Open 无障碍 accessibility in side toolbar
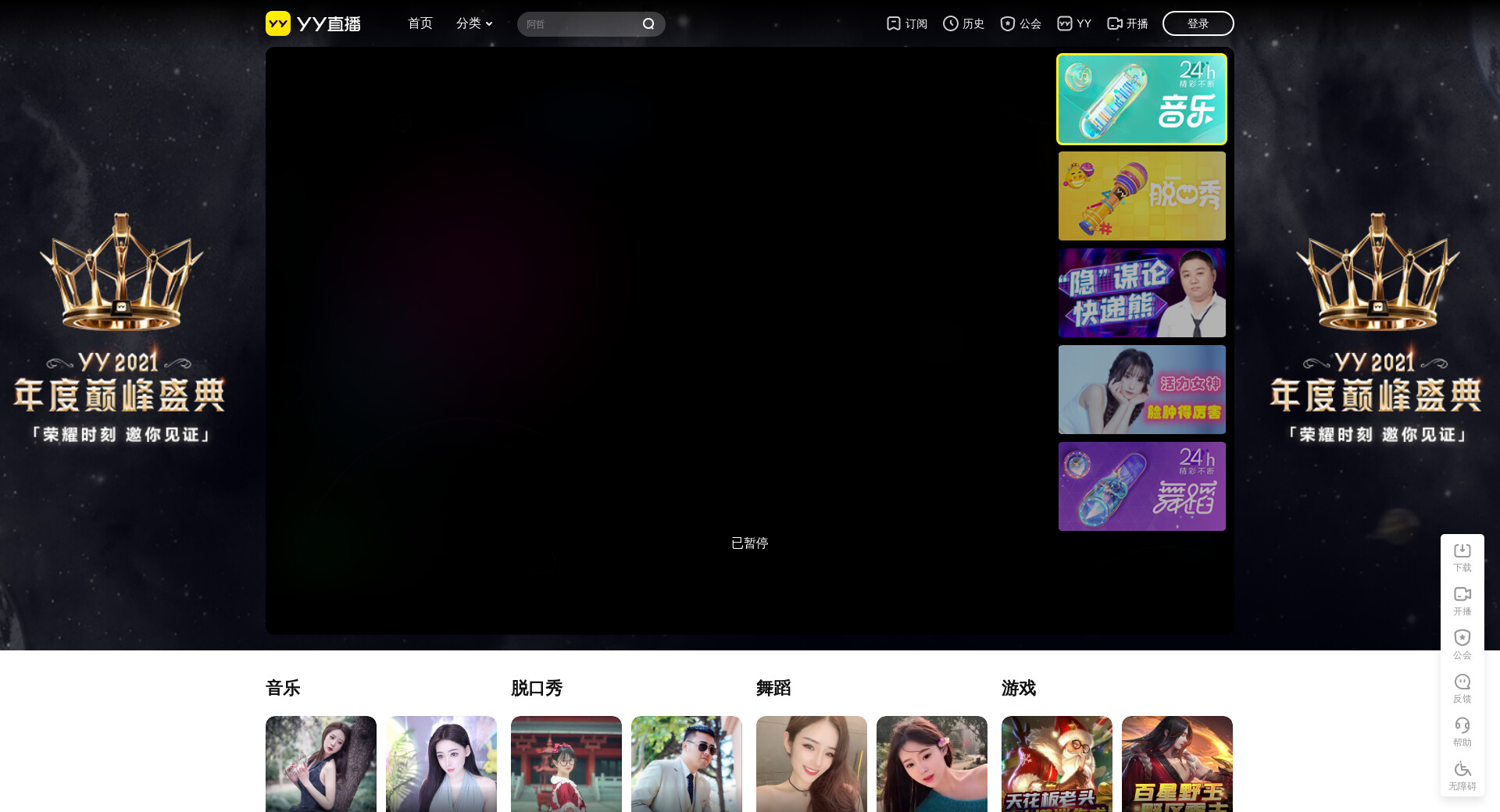This screenshot has height=812, width=1500. (1462, 775)
